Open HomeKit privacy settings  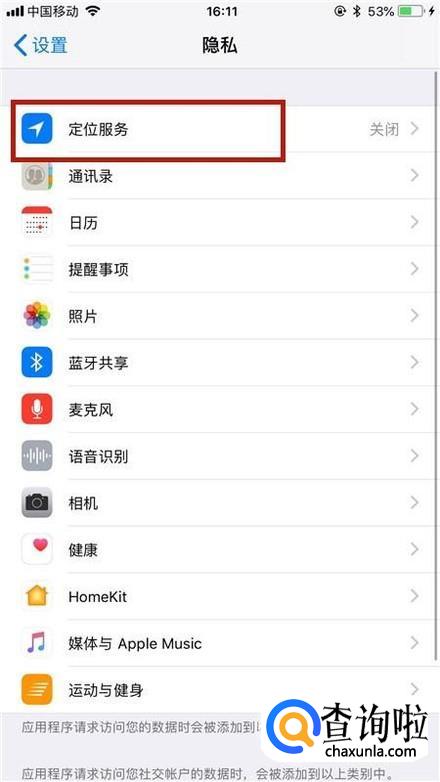point(220,596)
